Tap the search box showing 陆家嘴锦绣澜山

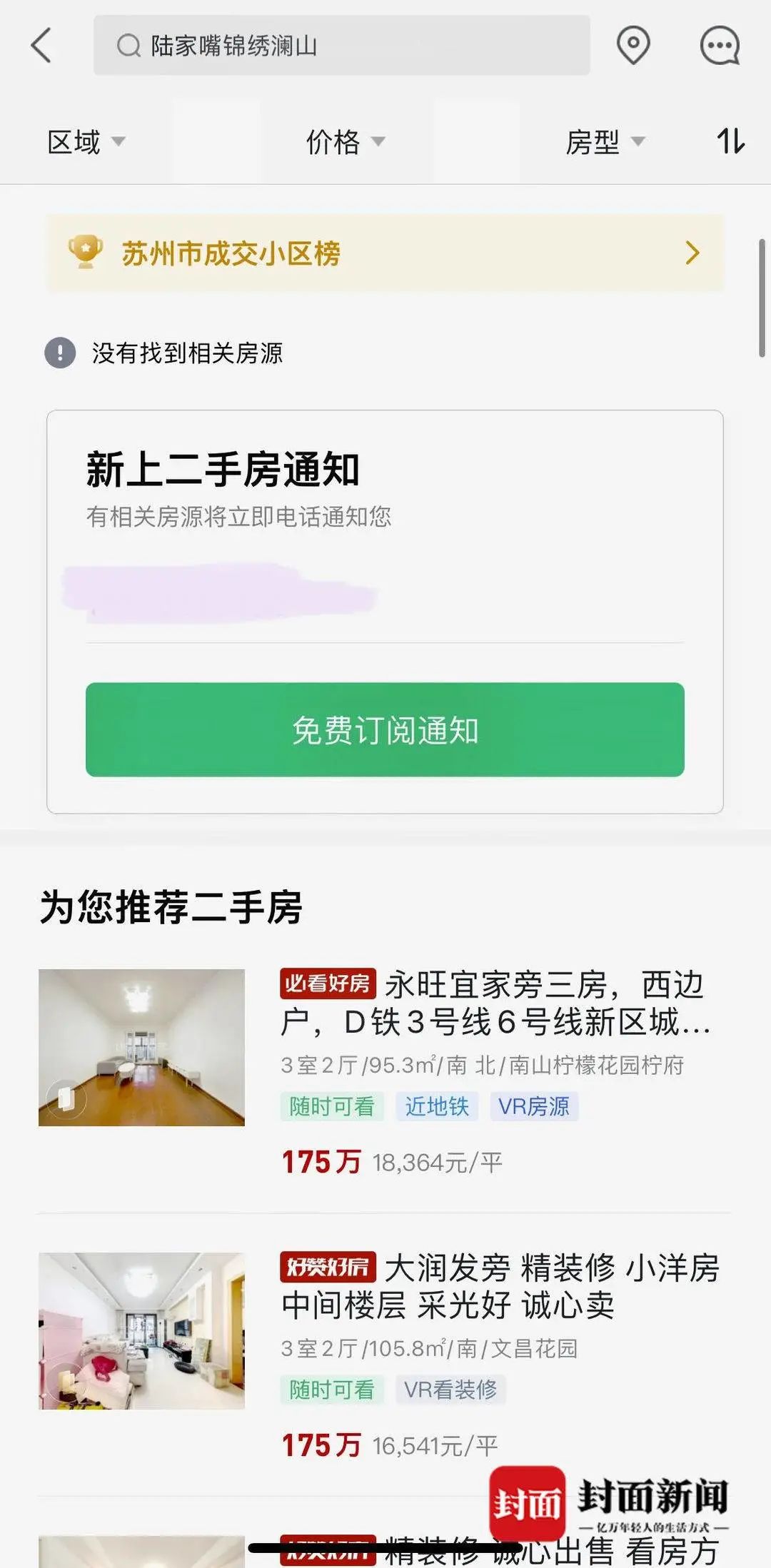pyautogui.click(x=341, y=46)
